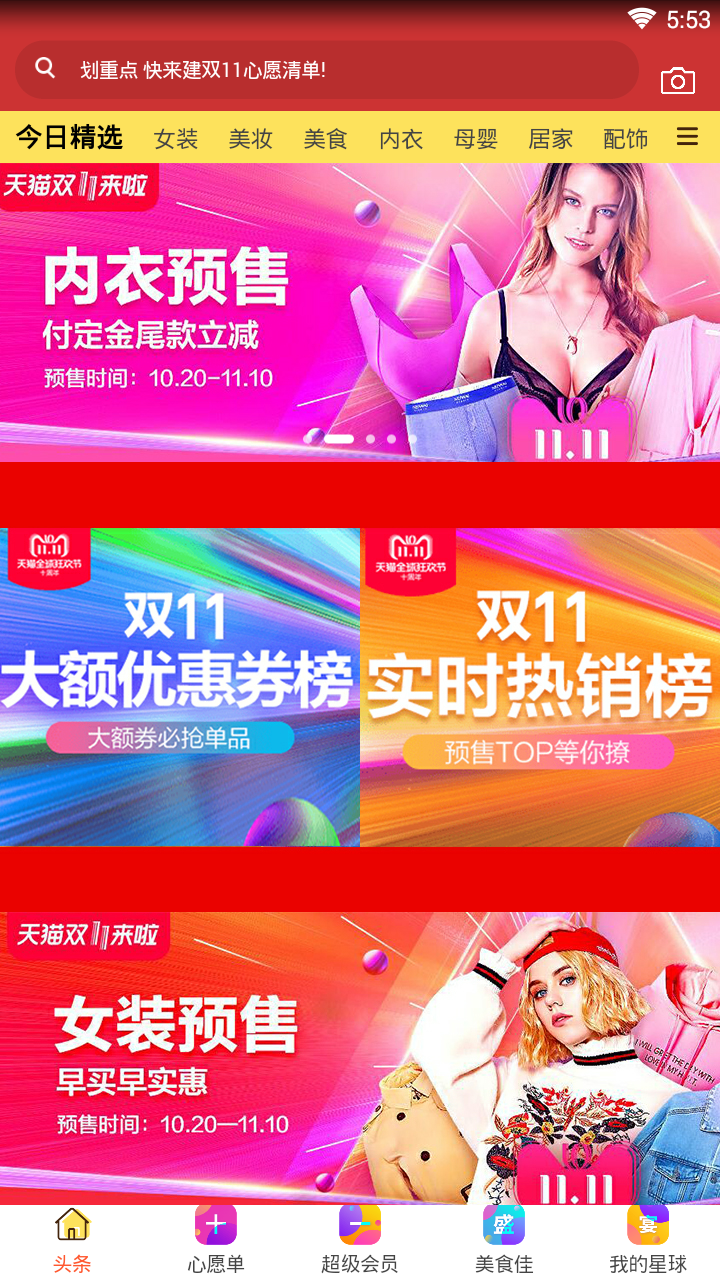Open the 超级会员 bottom tab
720x1280 pixels.
coord(360,1241)
